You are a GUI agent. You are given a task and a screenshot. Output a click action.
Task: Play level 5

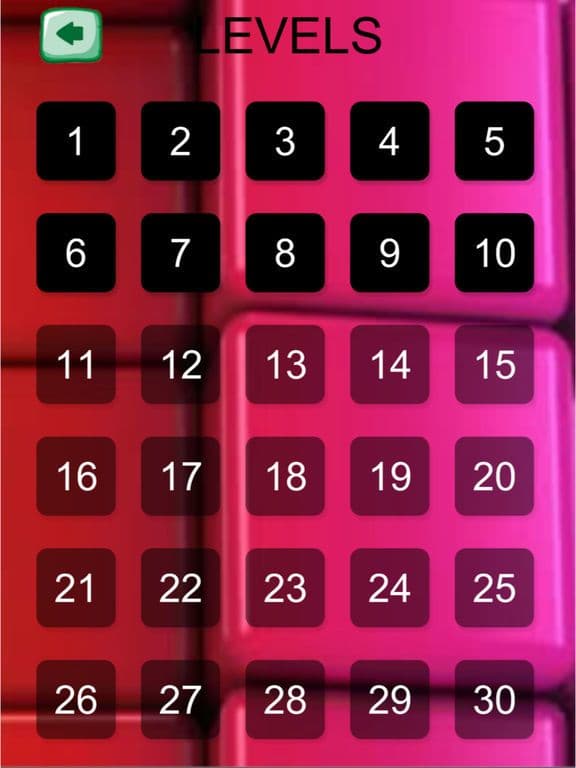(x=495, y=141)
